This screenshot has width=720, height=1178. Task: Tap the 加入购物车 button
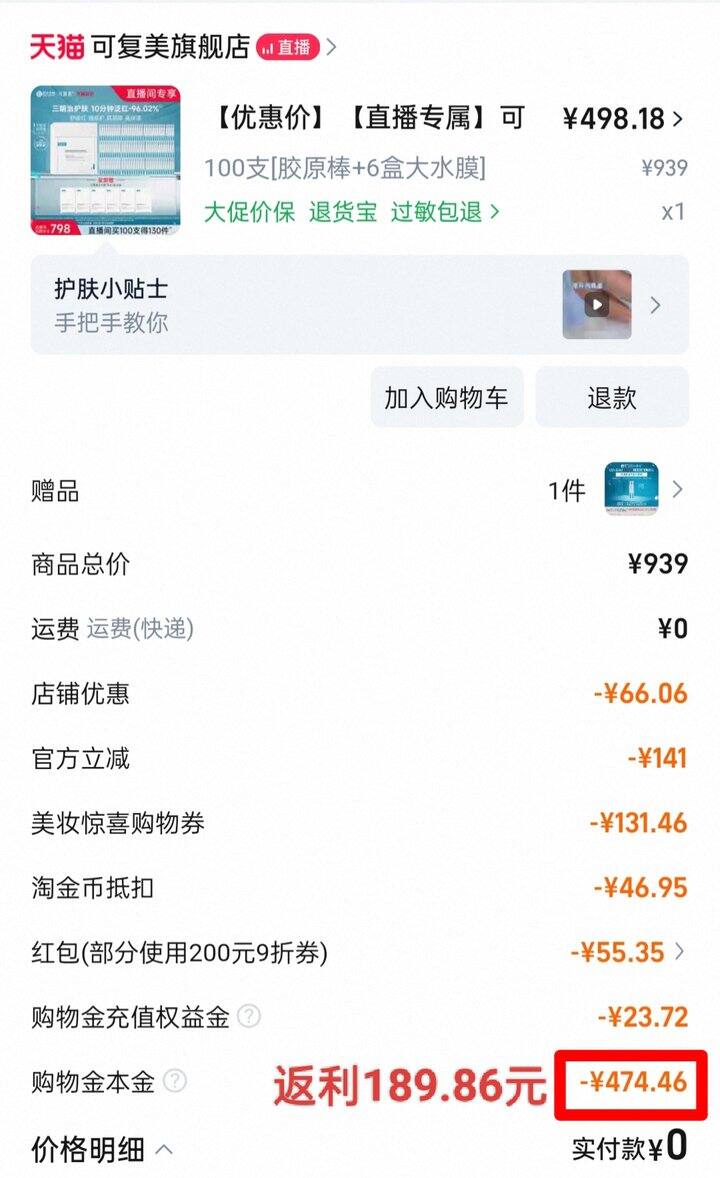(446, 398)
